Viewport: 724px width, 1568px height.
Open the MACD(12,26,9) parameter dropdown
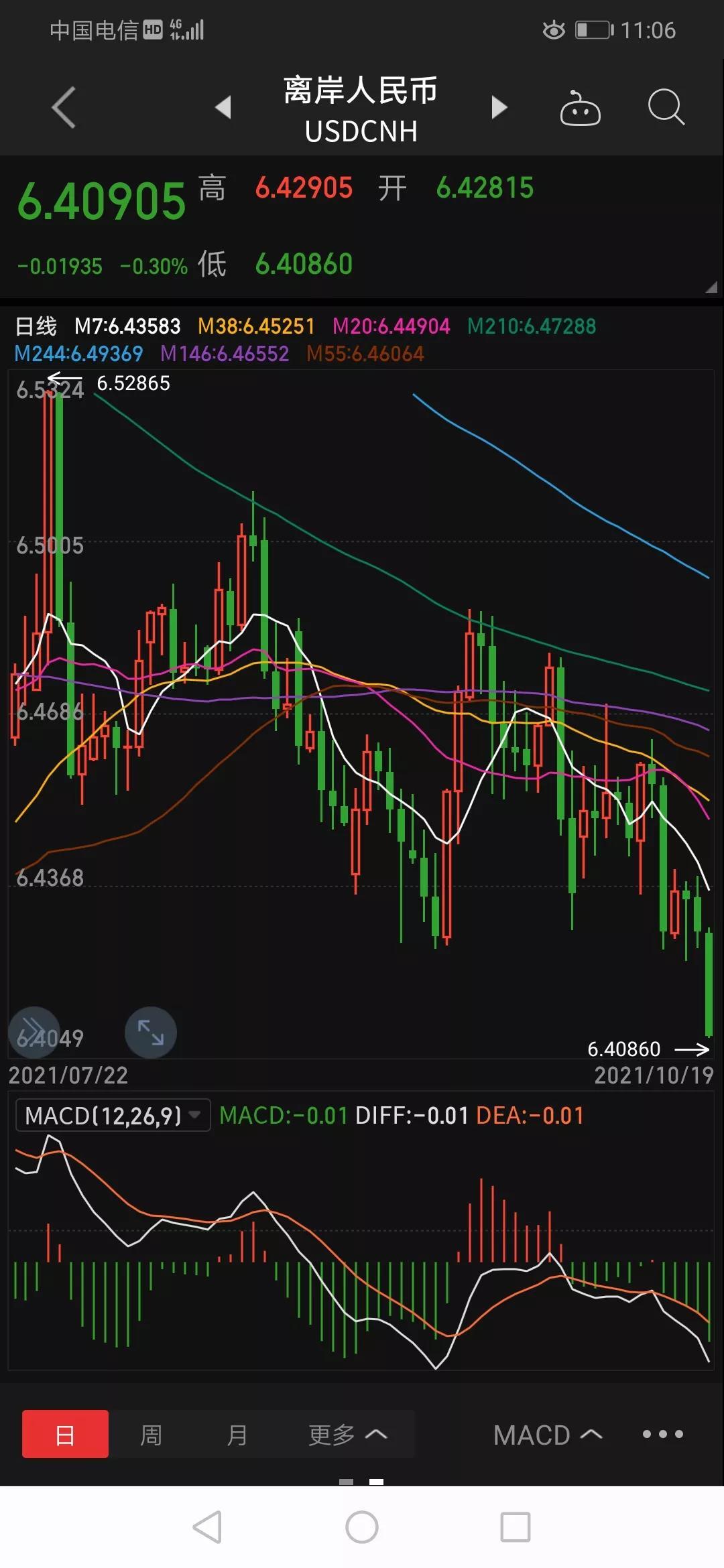click(113, 1116)
